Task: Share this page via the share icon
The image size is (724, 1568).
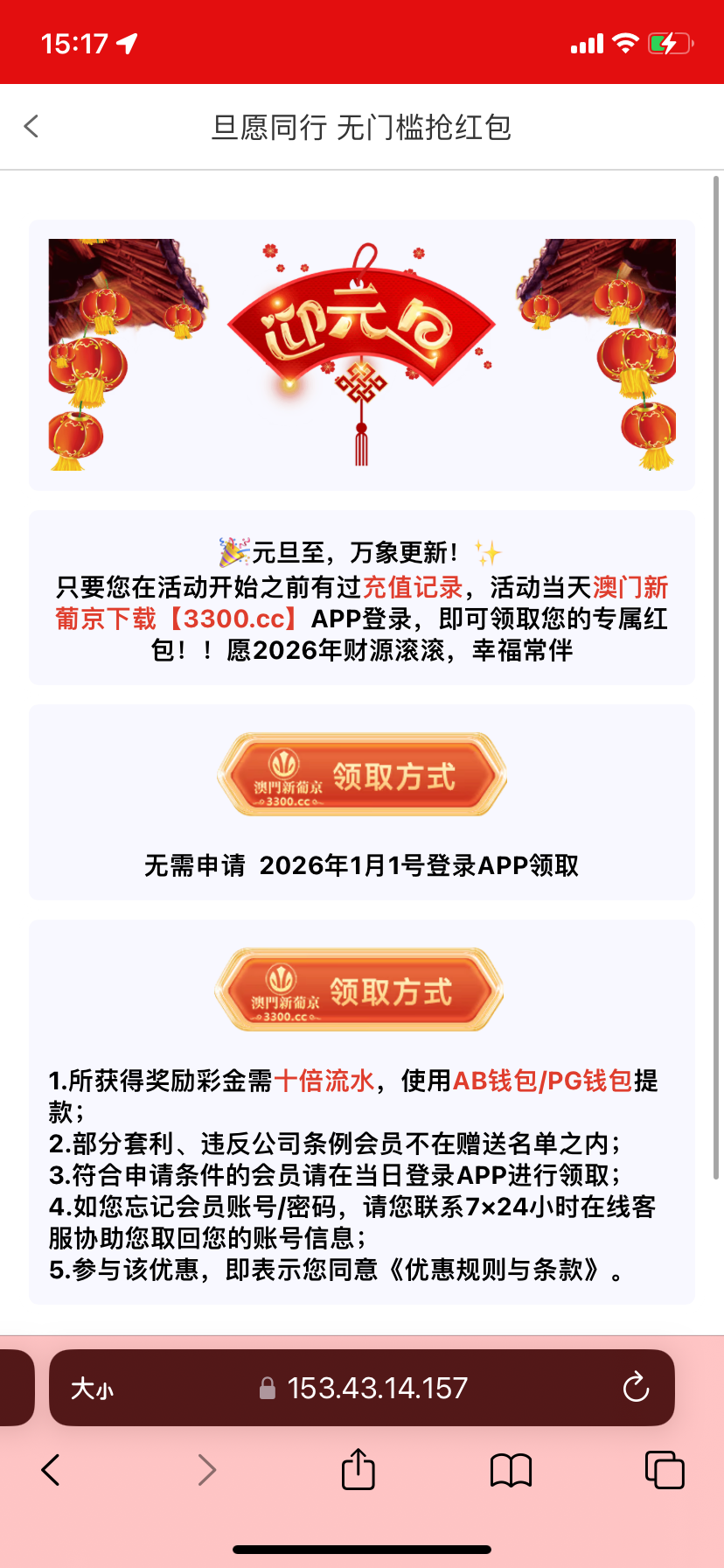Action: coord(359,1469)
